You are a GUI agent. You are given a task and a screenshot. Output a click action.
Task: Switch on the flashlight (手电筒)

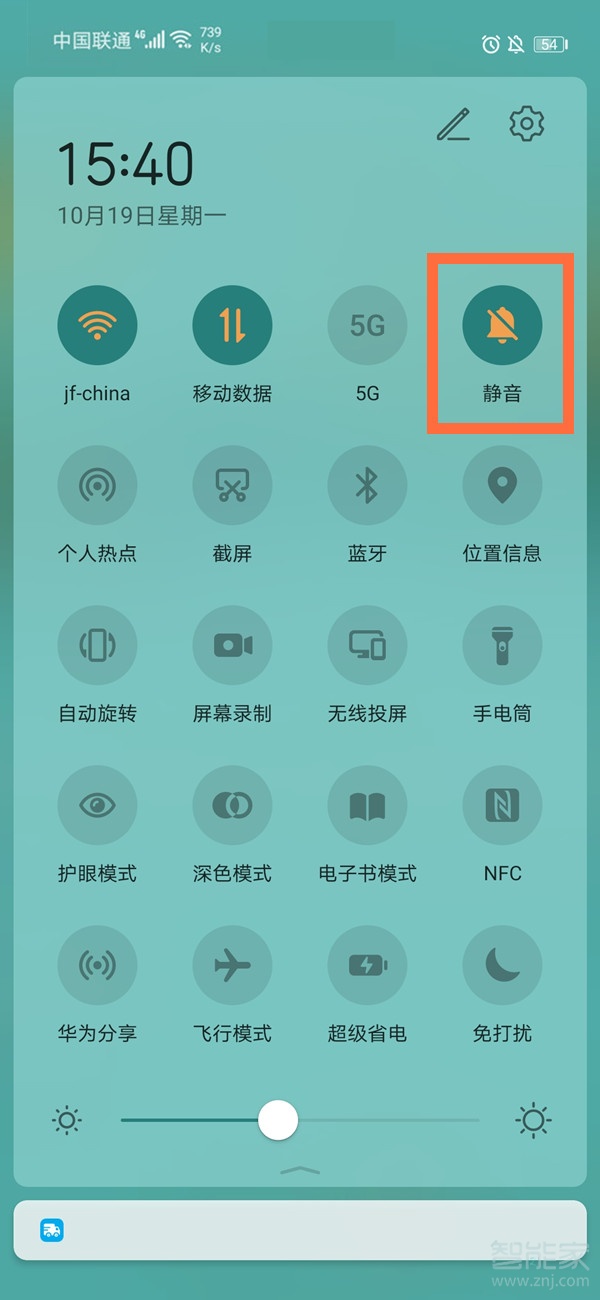click(x=502, y=645)
